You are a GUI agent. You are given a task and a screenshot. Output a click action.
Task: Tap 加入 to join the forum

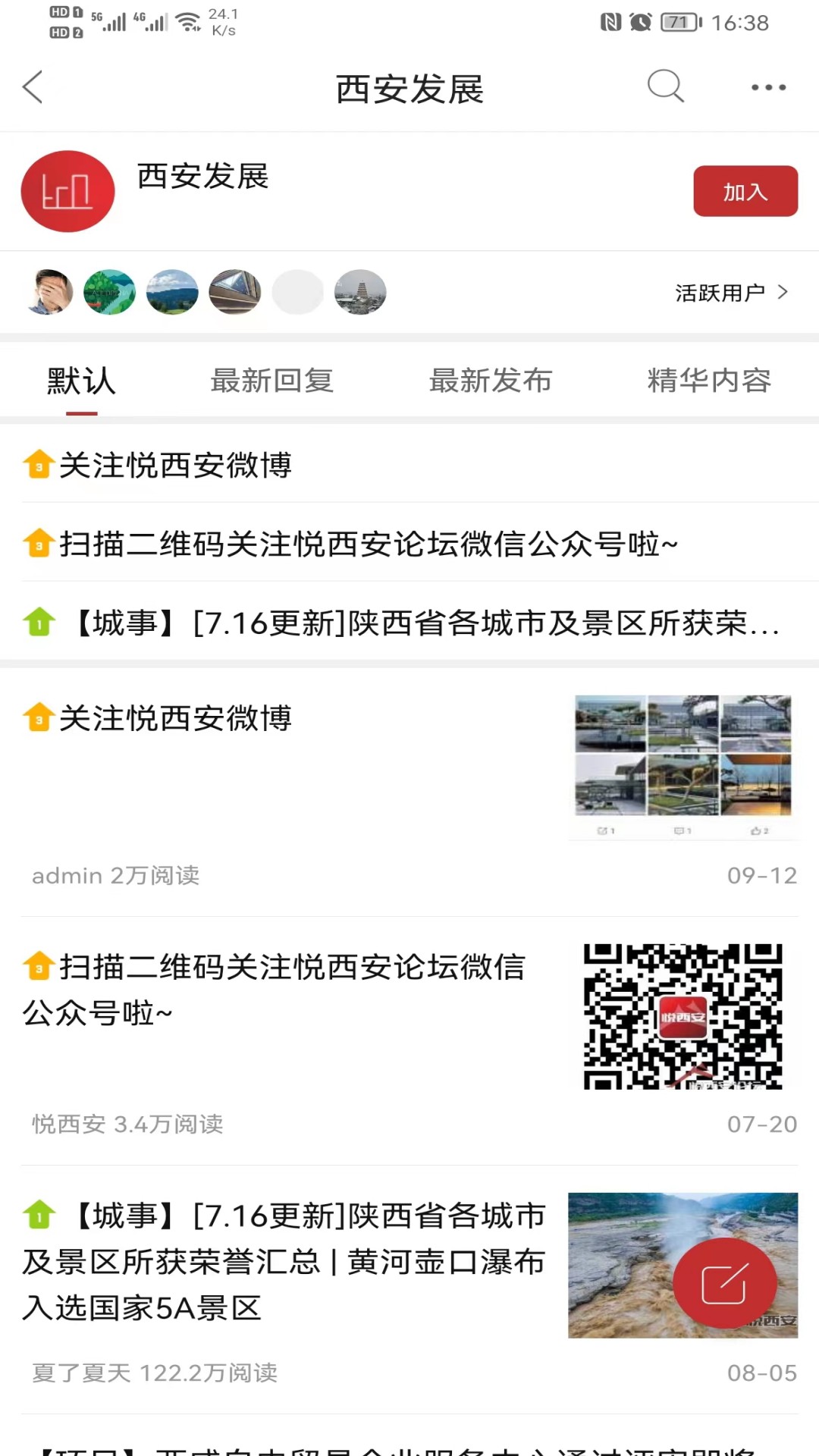pos(745,191)
